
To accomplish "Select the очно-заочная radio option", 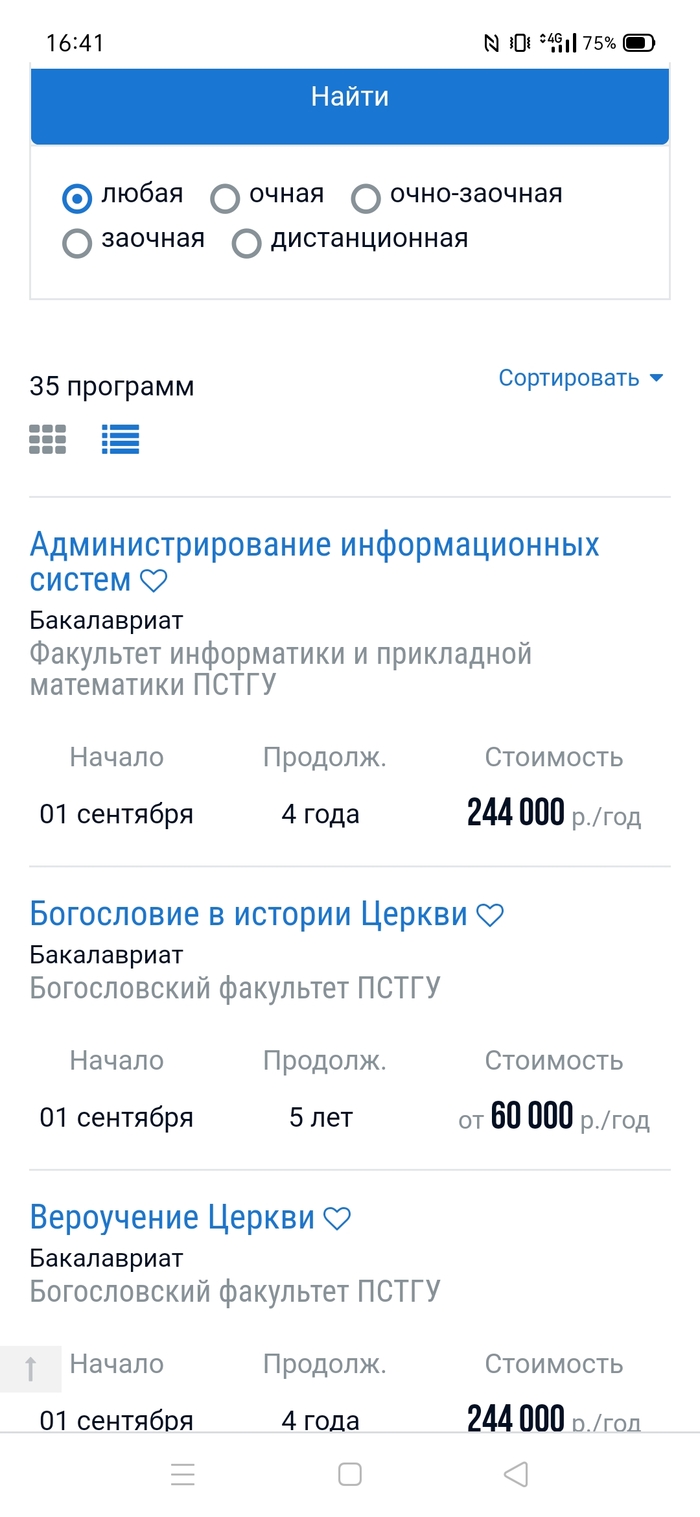I will [366, 197].
